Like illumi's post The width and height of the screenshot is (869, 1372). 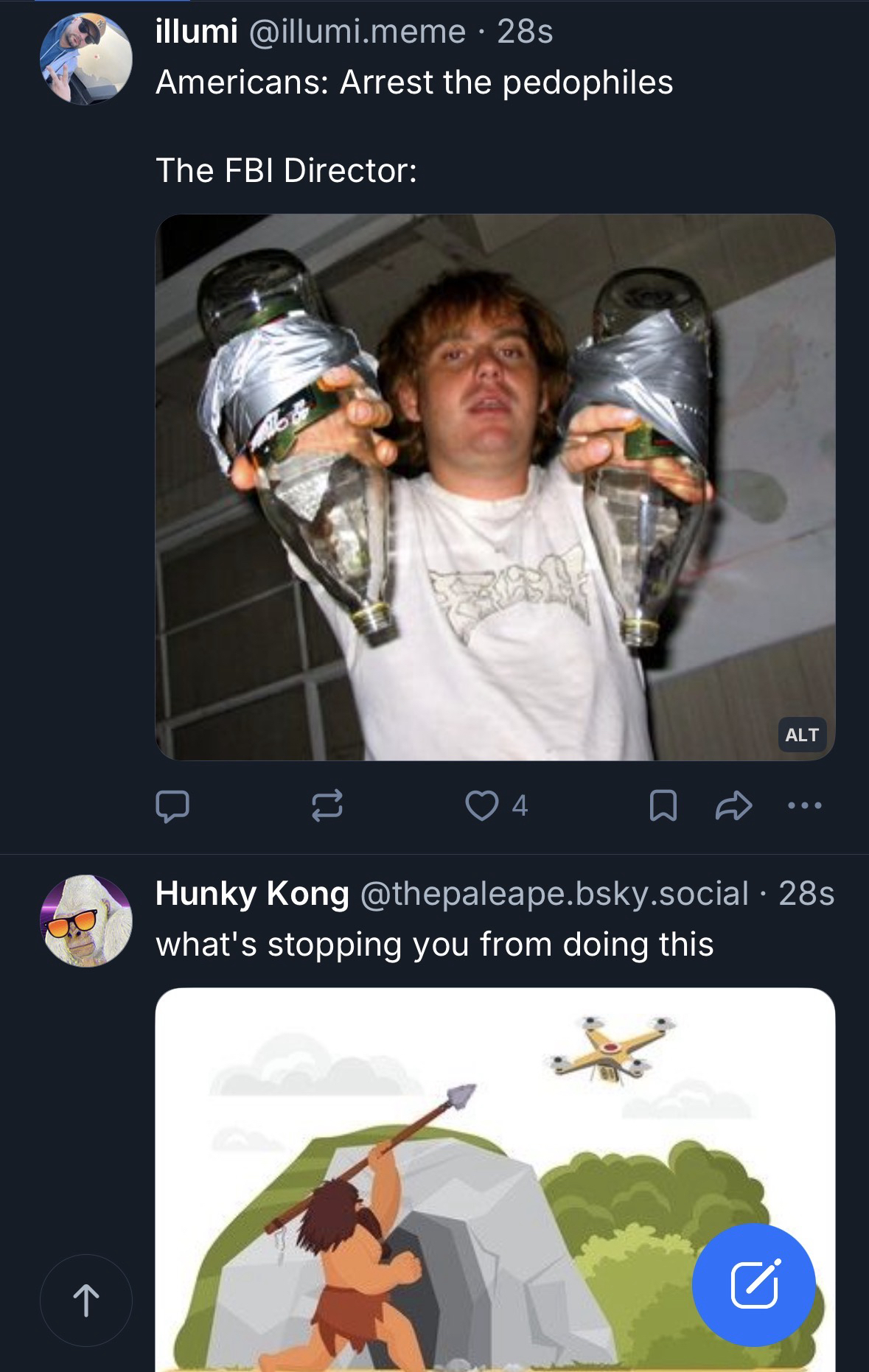[482, 805]
